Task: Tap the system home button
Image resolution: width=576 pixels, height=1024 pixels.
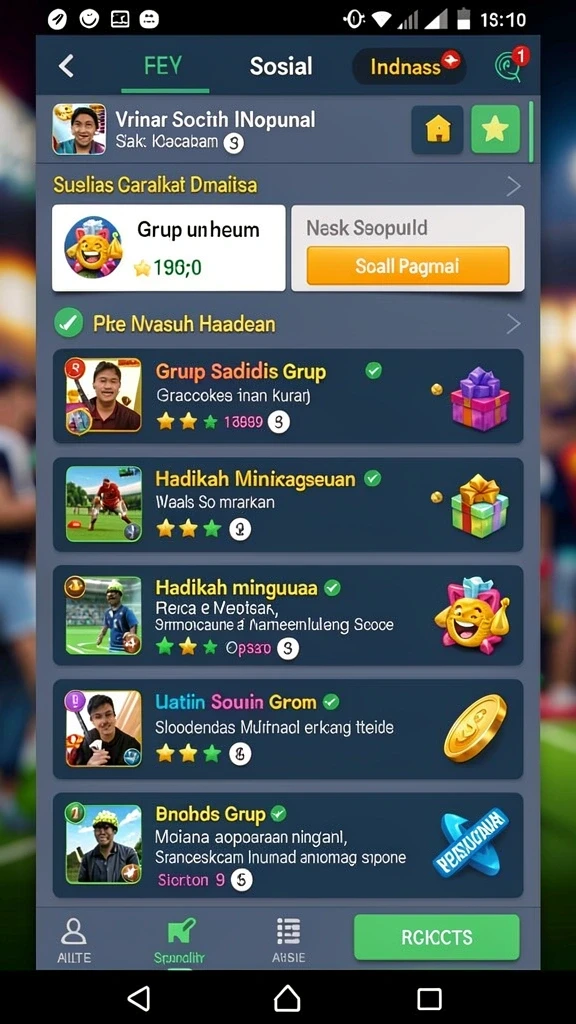Action: [287, 999]
